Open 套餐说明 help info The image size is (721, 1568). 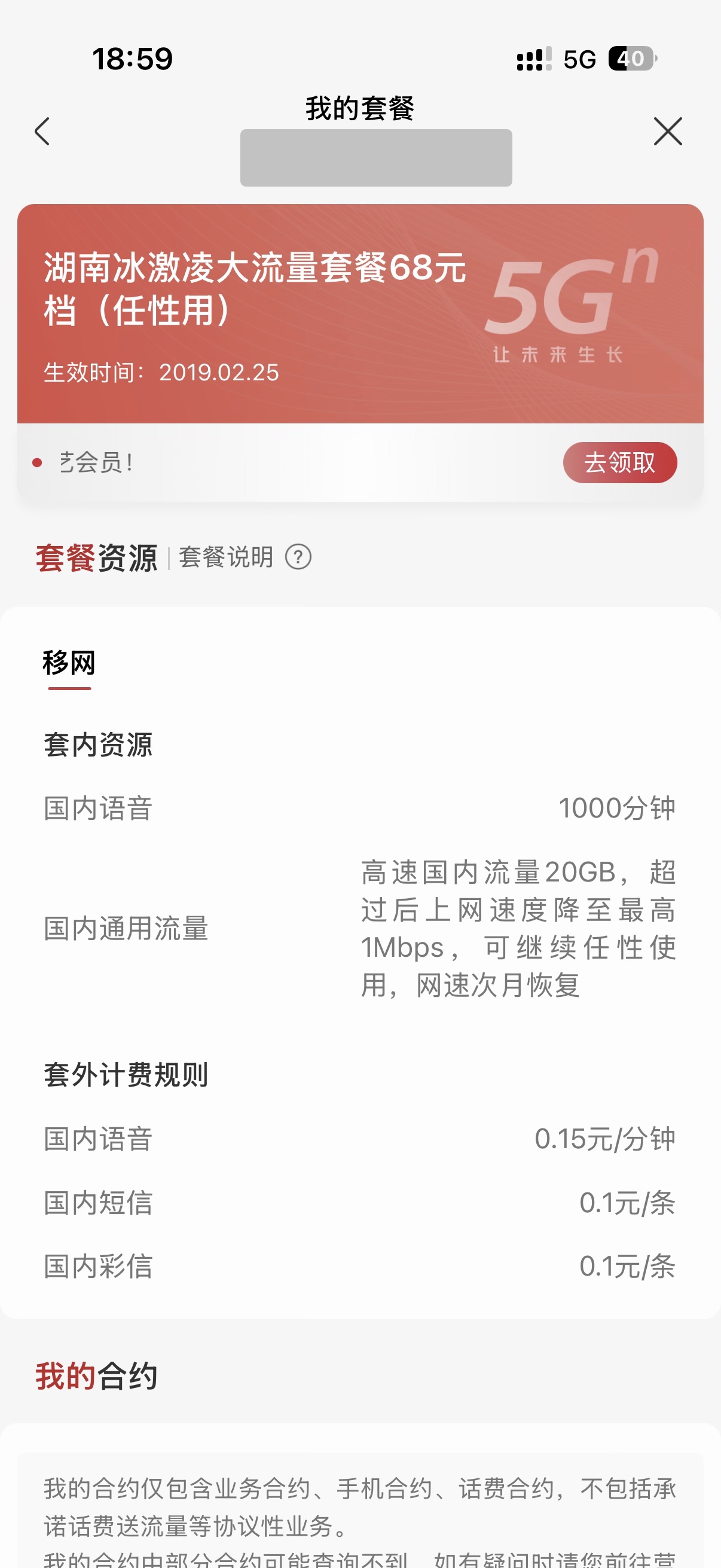298,557
